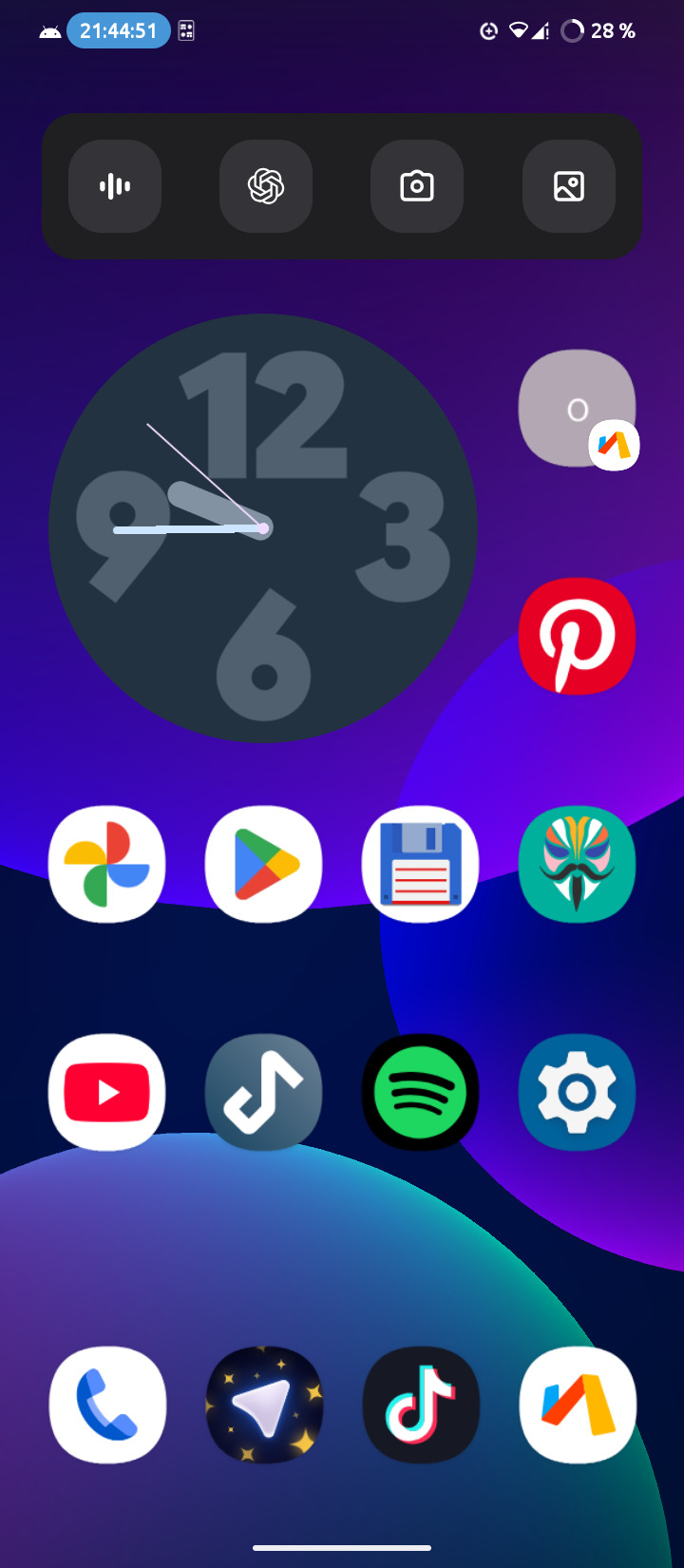Screen dimensions: 684x1568
Task: Open YouTube
Action: point(106,1092)
